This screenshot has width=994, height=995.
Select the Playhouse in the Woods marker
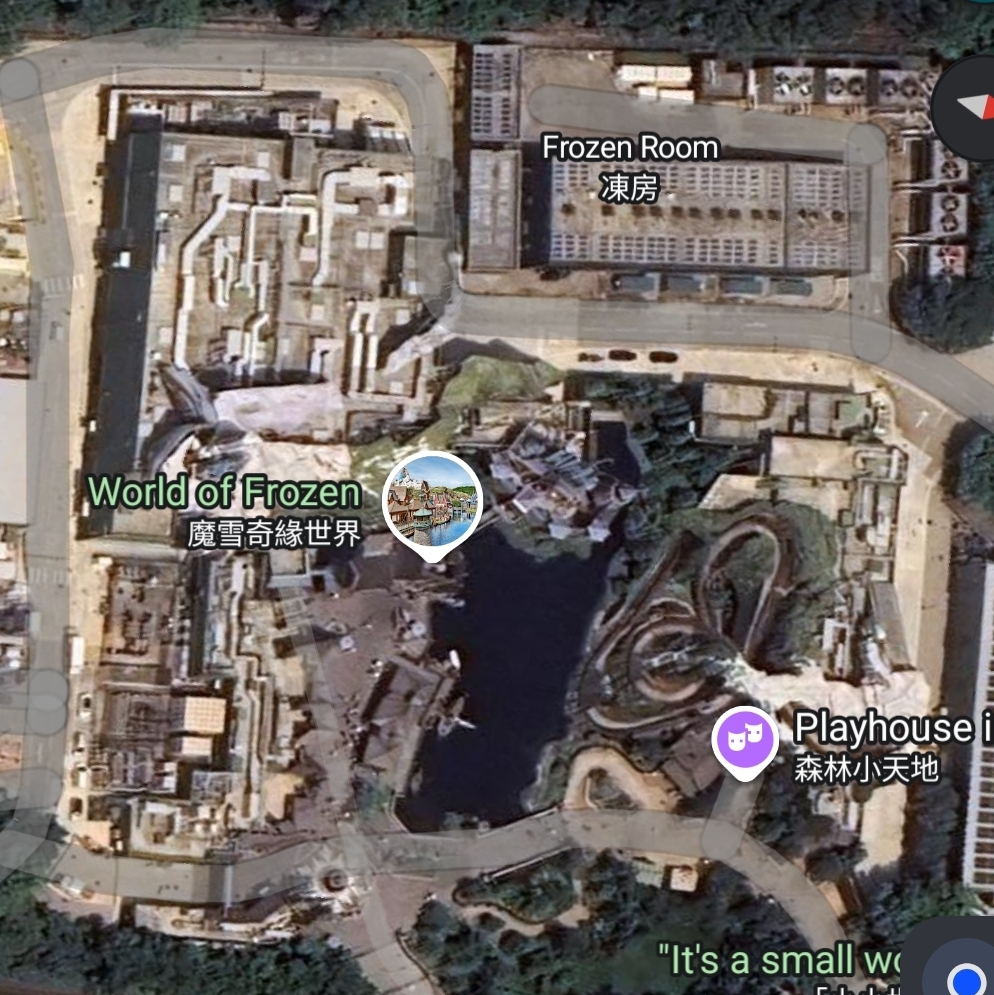click(744, 740)
